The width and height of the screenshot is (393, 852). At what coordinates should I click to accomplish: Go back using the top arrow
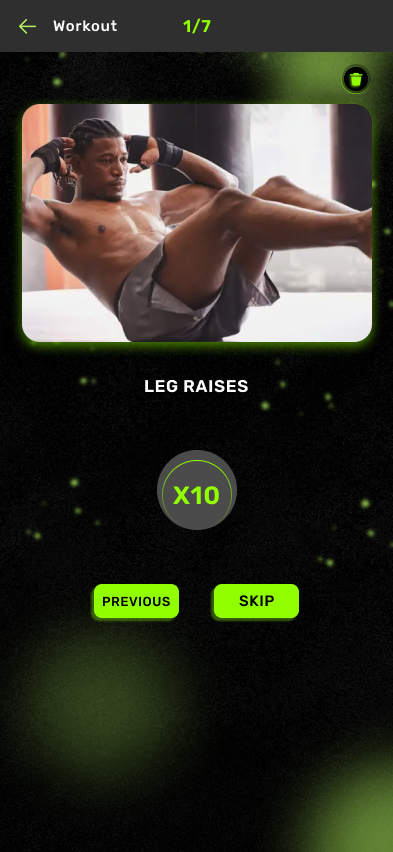point(27,26)
